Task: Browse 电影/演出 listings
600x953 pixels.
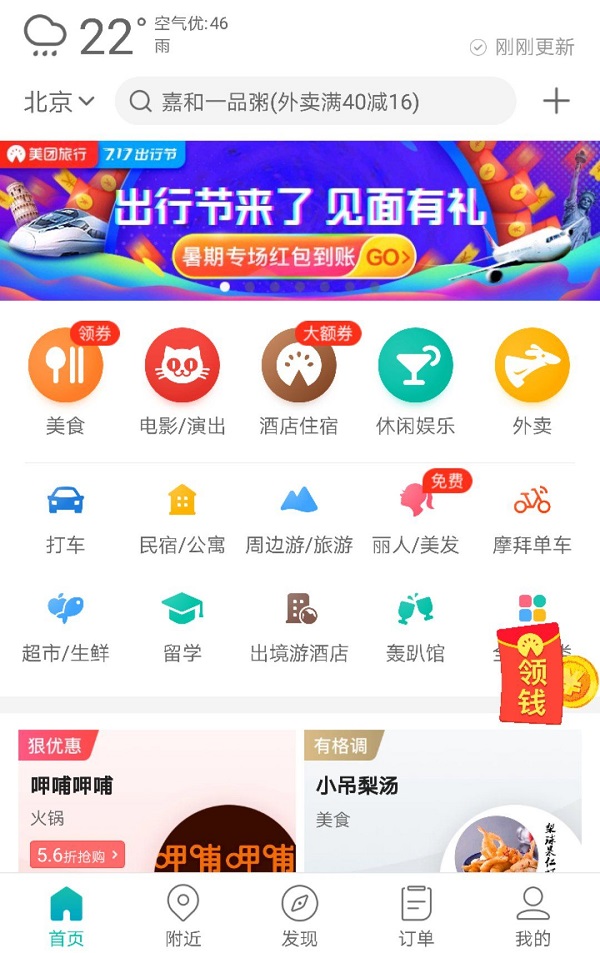Action: (x=182, y=382)
